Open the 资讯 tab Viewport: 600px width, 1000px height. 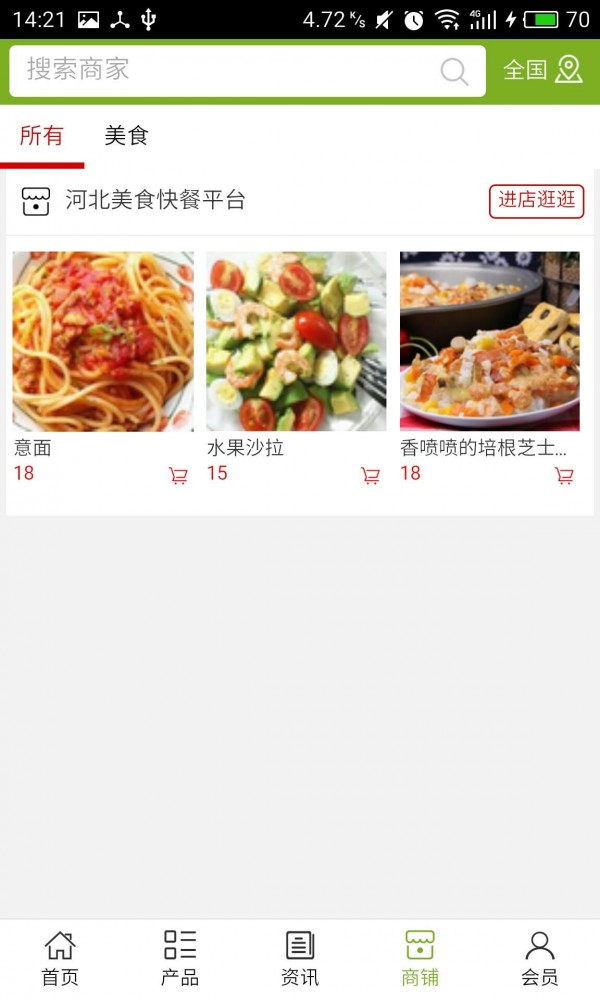click(x=300, y=958)
